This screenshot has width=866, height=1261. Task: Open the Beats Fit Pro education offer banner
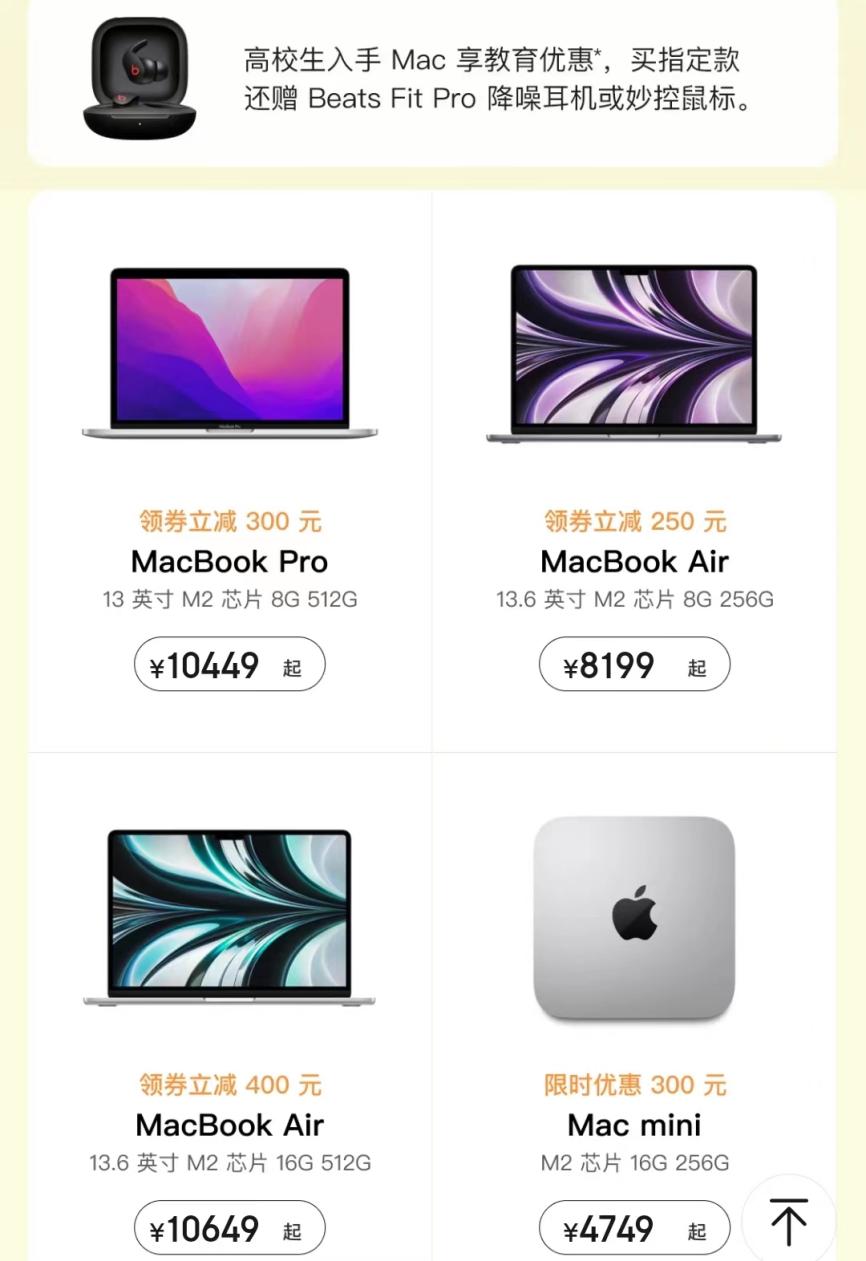432,82
